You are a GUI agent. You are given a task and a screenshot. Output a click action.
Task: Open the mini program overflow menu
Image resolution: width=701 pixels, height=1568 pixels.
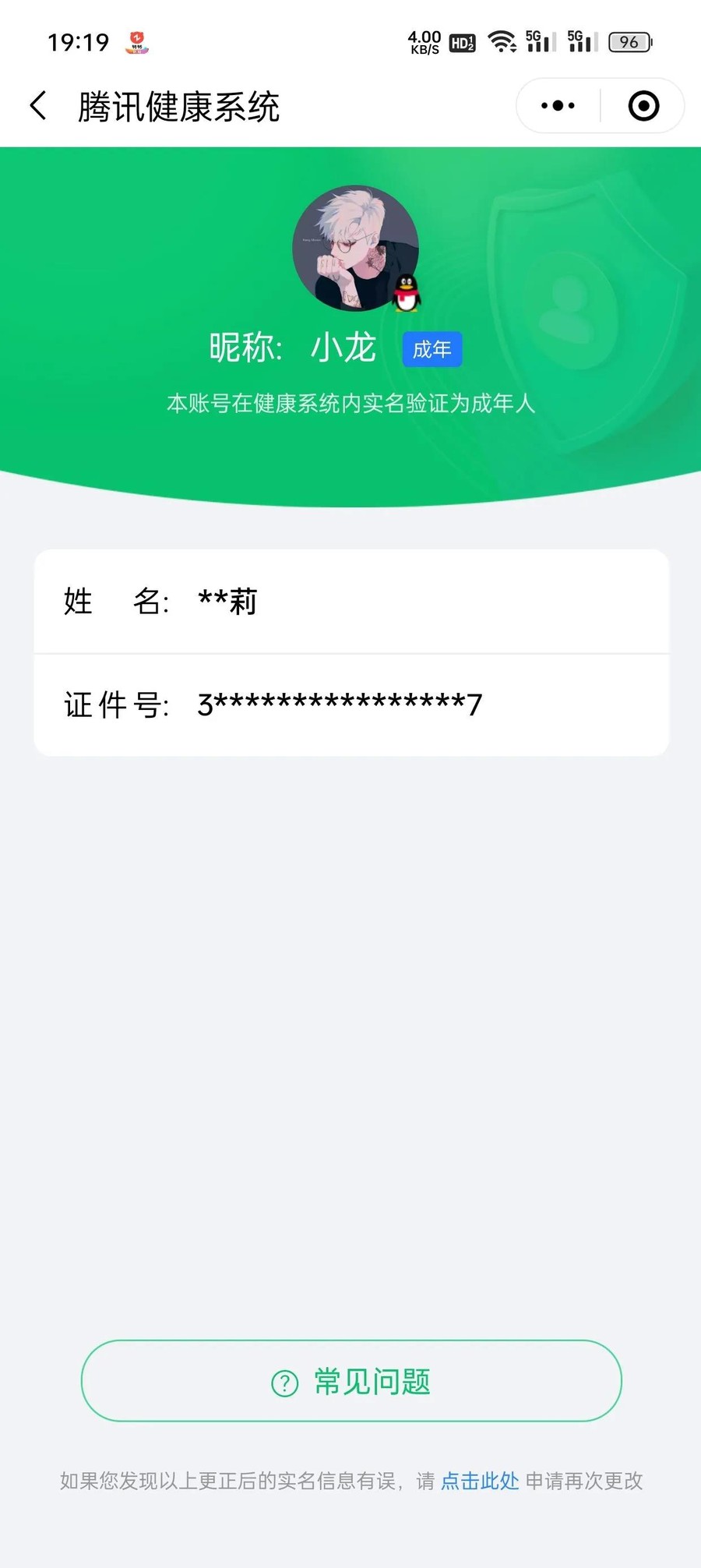click(x=558, y=106)
